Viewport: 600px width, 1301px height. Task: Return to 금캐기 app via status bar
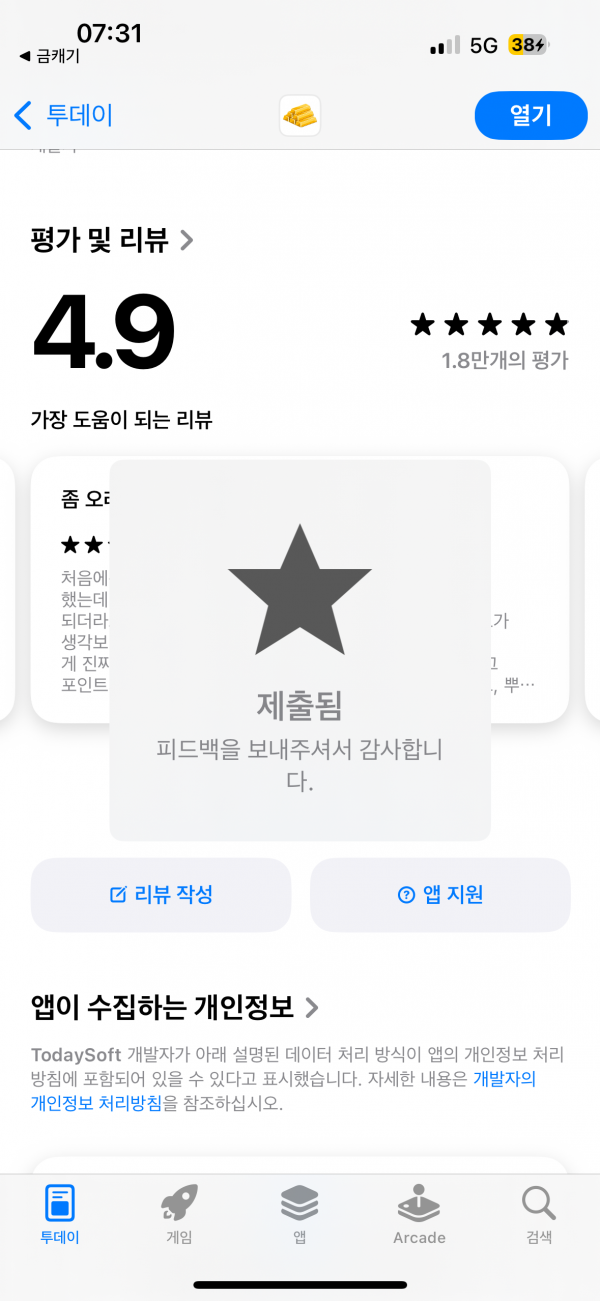pos(50,57)
